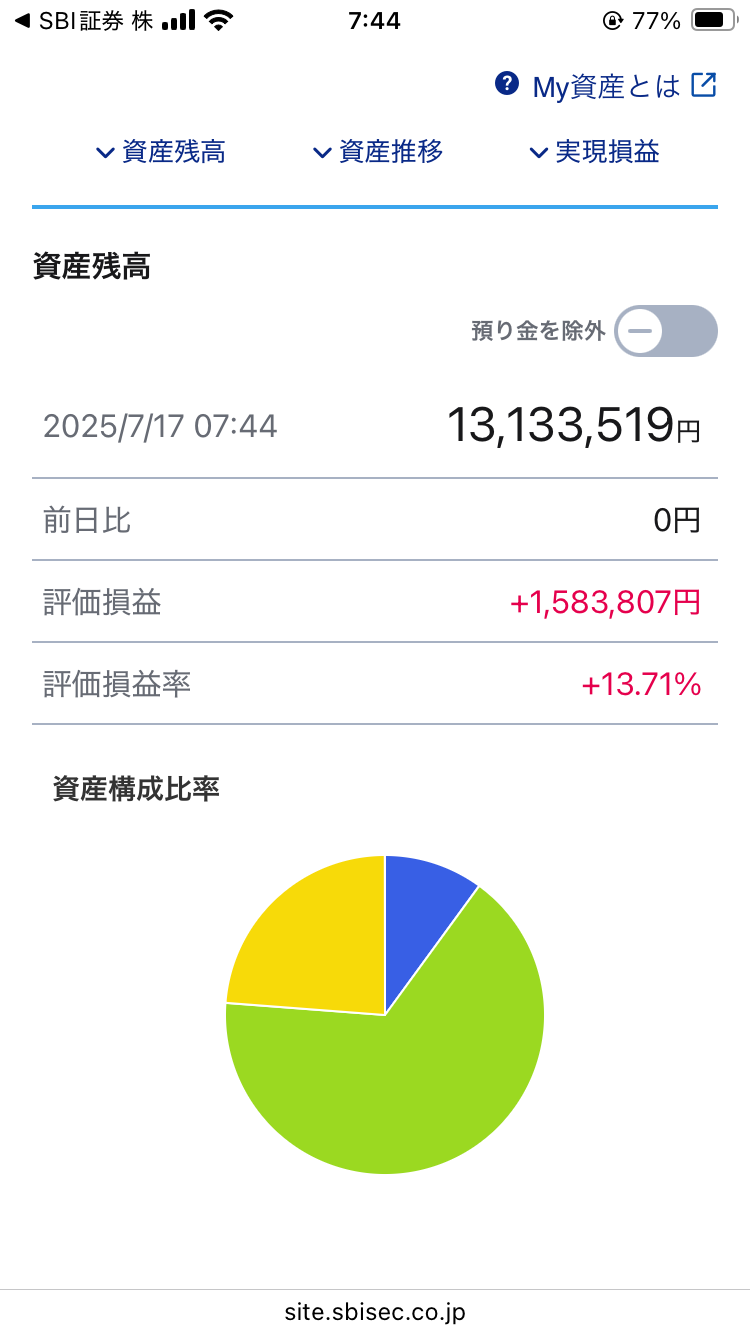Open the My資産とは help link
Screen dimensions: 750x1334
coord(606,86)
